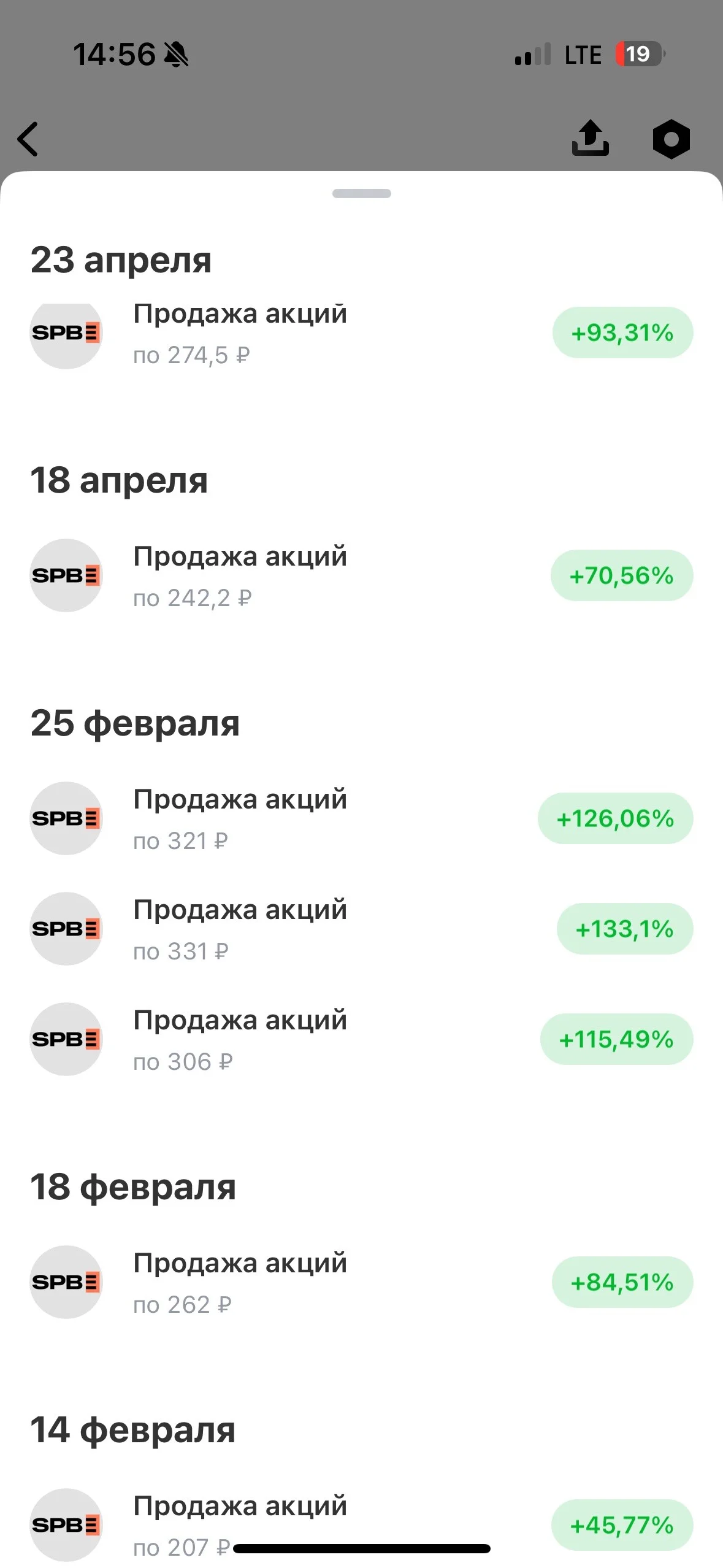Open the sale at 207 ₽ from 14 февраля

[x=362, y=1525]
